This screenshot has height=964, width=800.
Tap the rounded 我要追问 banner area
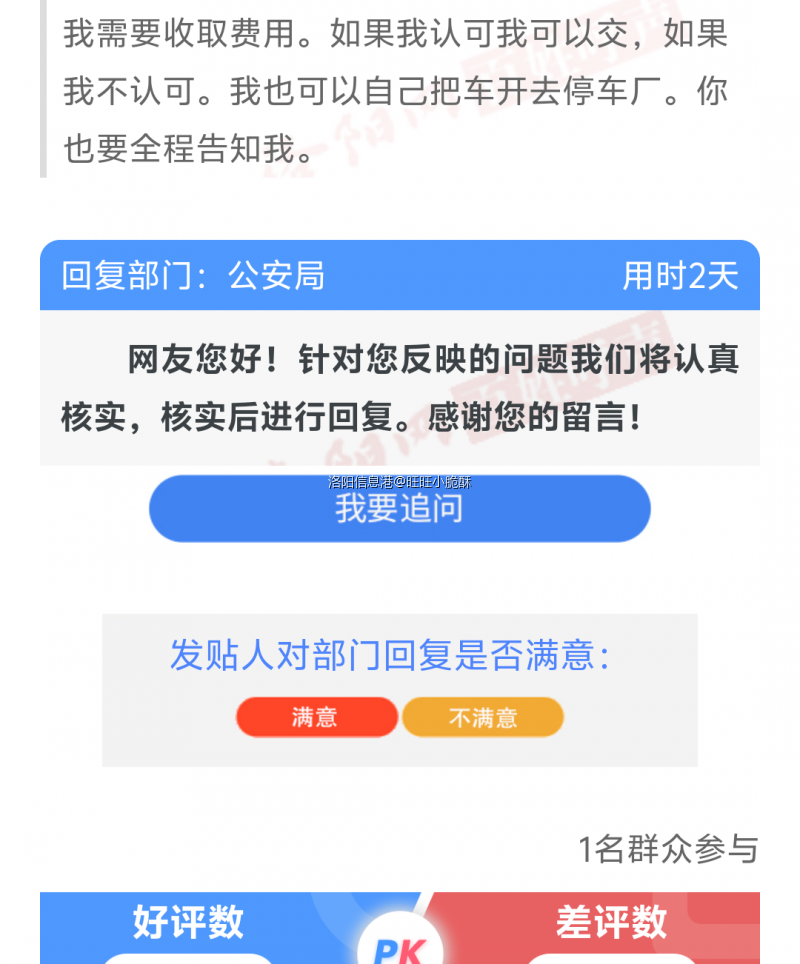point(399,508)
